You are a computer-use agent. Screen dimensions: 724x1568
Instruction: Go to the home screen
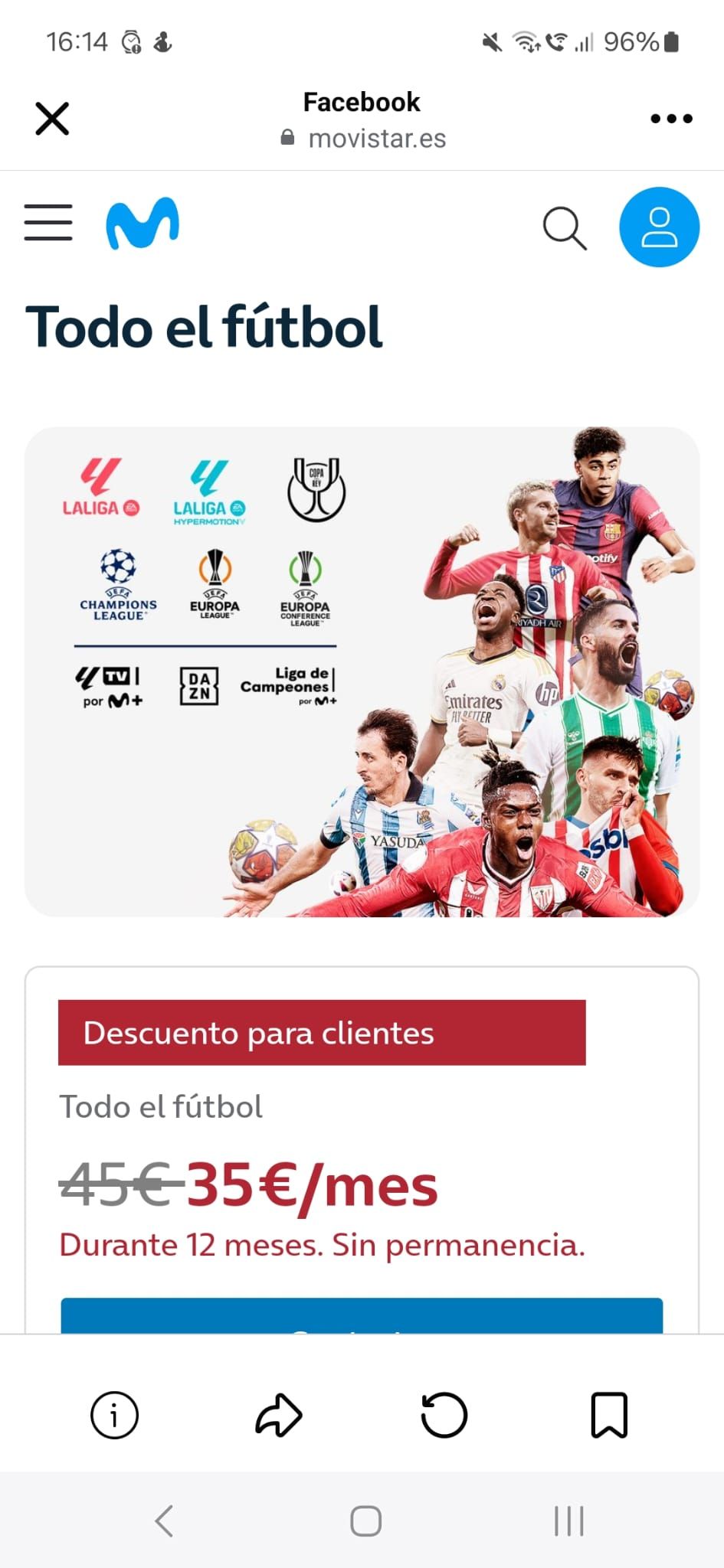point(365,1521)
